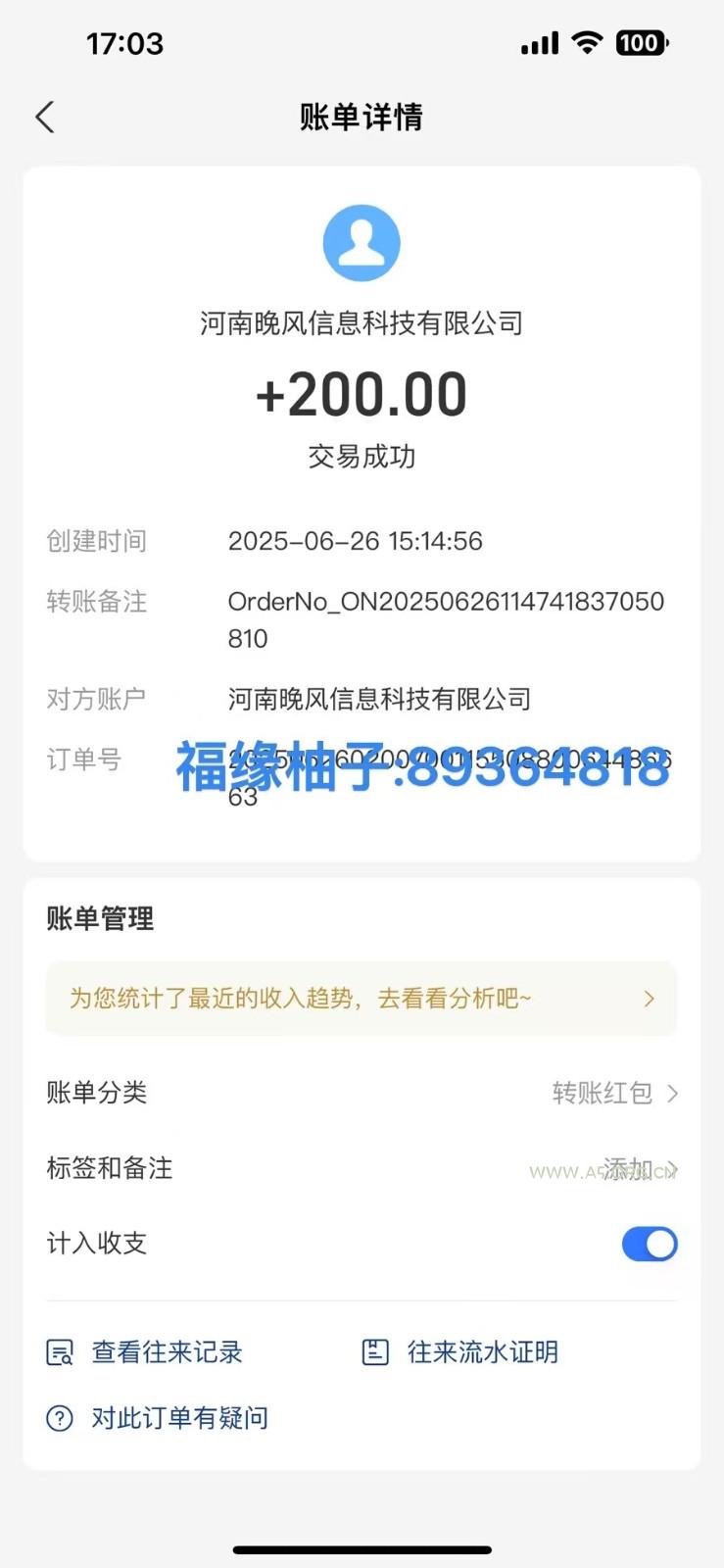
Task: Expand the income trend analysis banner
Action: tap(362, 998)
